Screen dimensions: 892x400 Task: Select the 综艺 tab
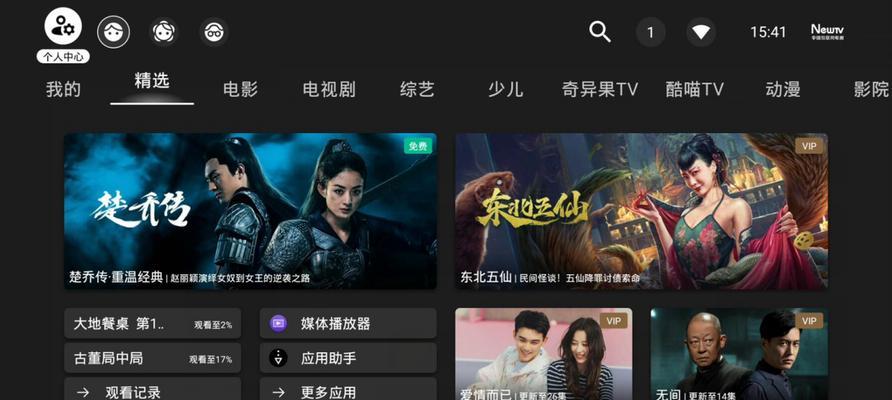pos(416,89)
